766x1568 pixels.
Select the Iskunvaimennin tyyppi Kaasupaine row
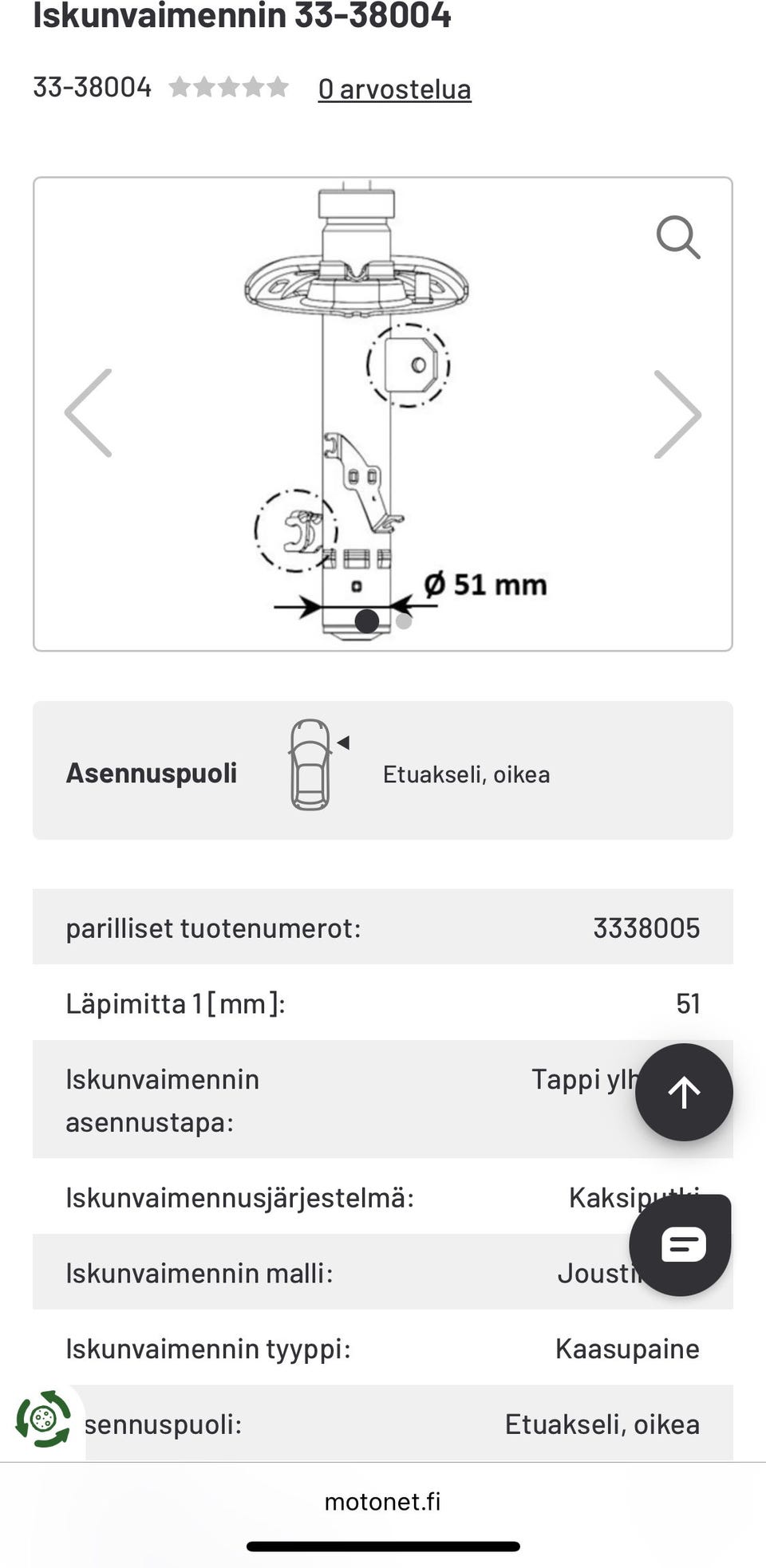[x=382, y=1349]
